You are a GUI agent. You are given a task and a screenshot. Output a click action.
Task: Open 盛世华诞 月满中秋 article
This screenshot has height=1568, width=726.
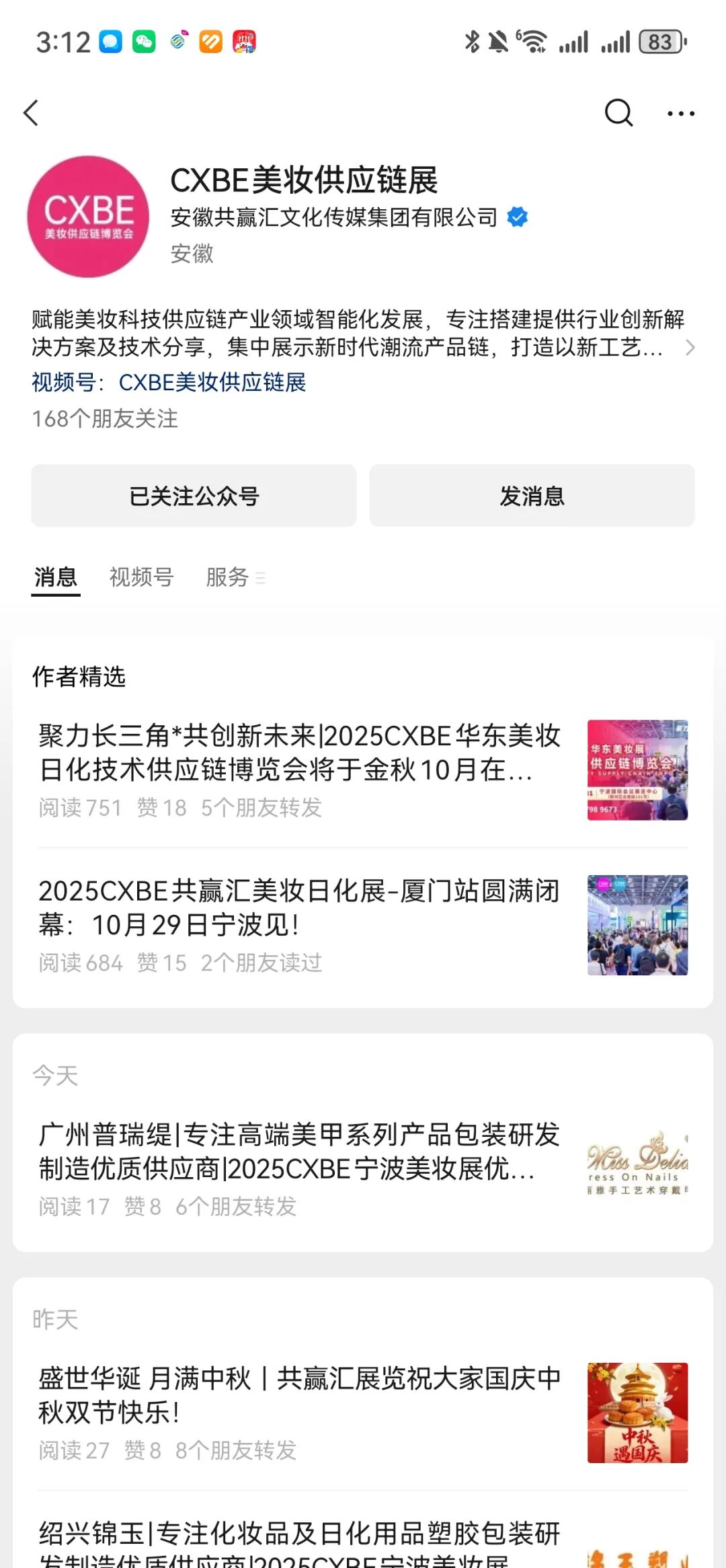coord(299,1395)
